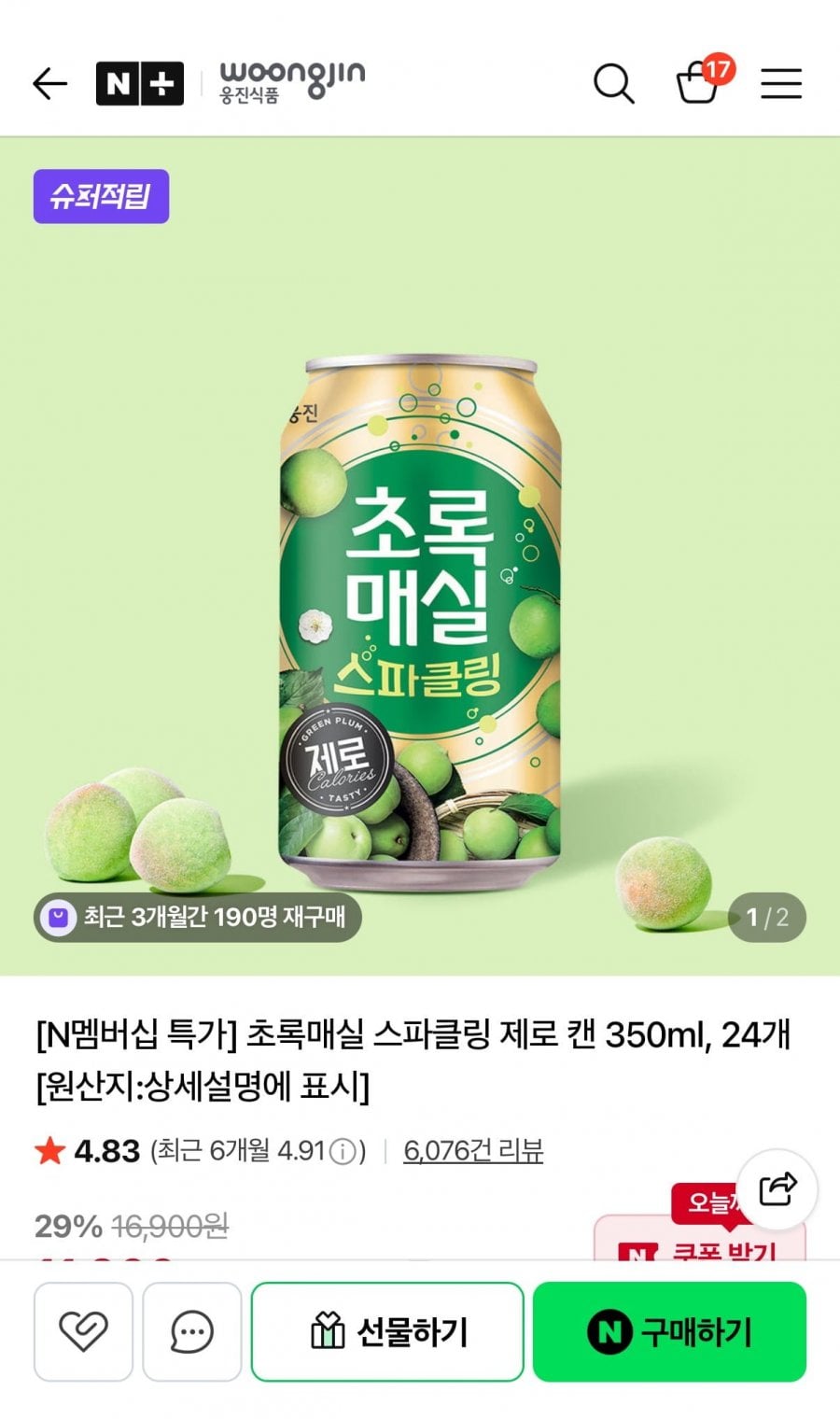Add product to wishlist heart
Image resolution: width=840 pixels, height=1419 pixels.
(x=83, y=1331)
